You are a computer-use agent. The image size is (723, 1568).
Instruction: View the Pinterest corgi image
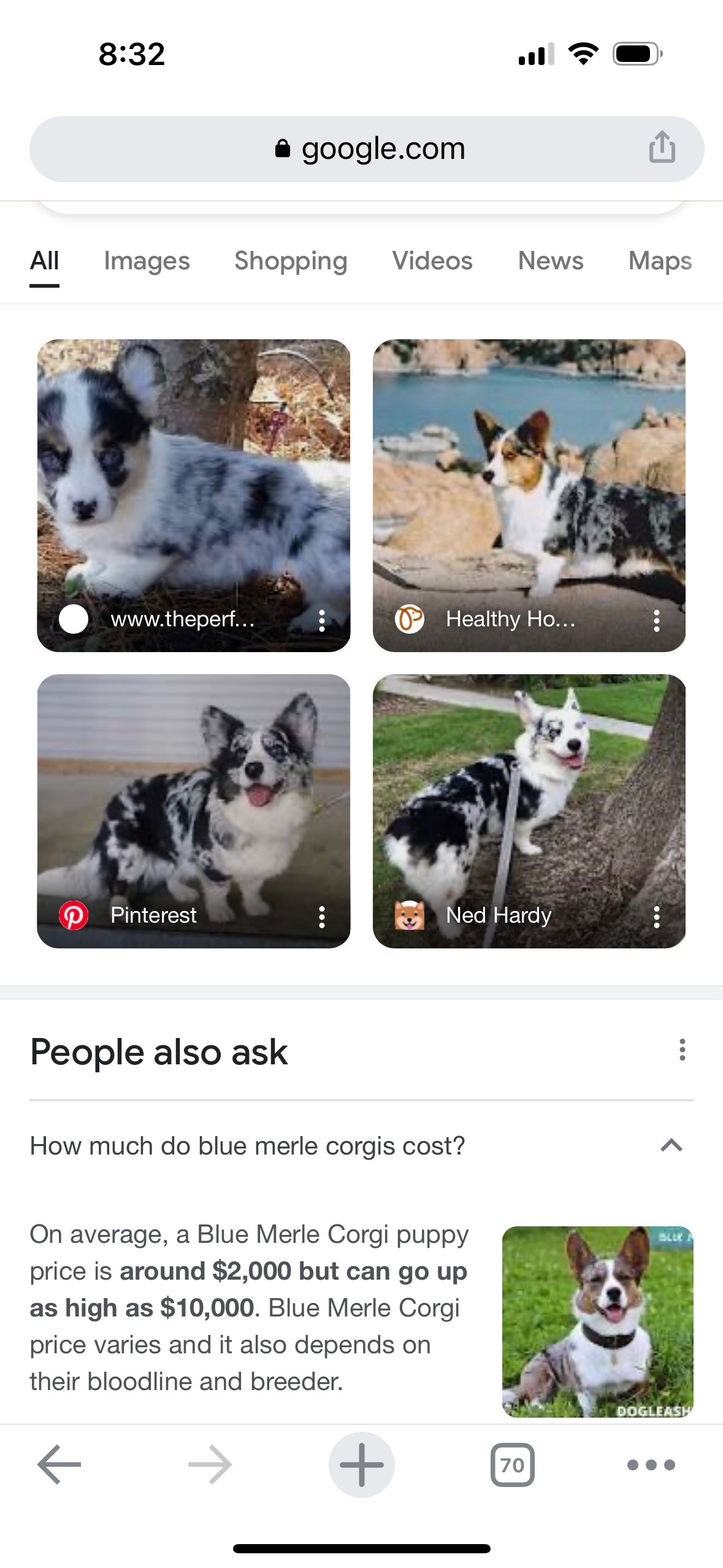click(193, 797)
